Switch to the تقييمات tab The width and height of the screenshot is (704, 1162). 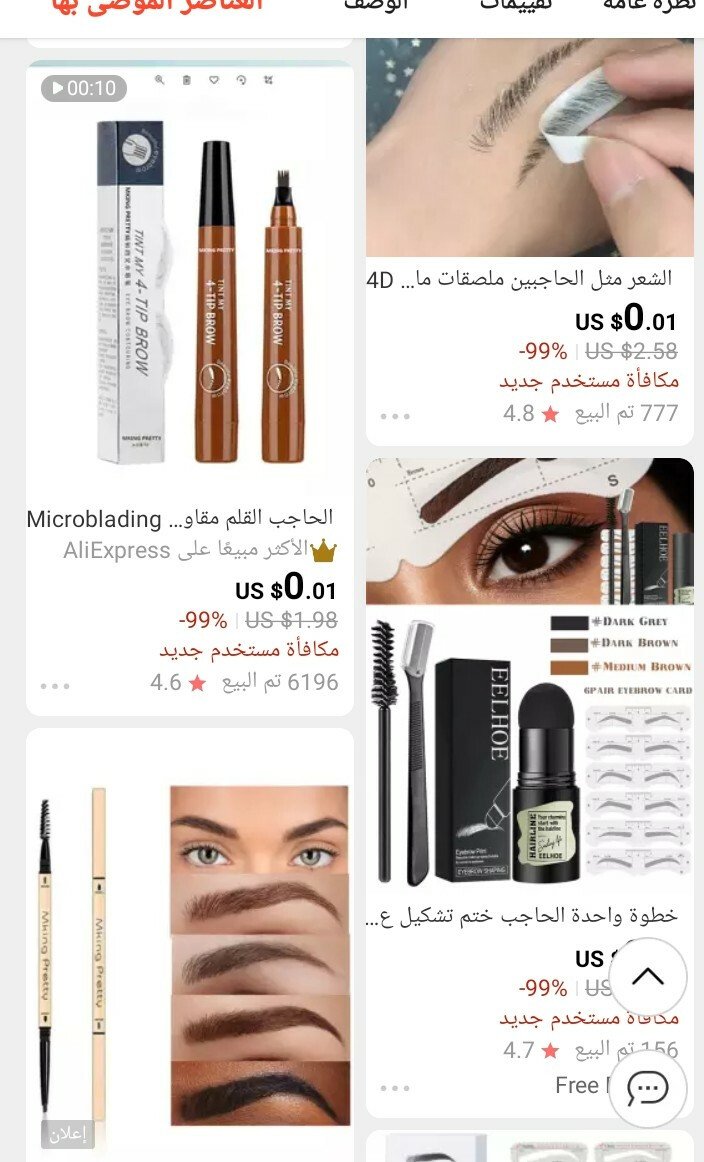click(x=514, y=6)
